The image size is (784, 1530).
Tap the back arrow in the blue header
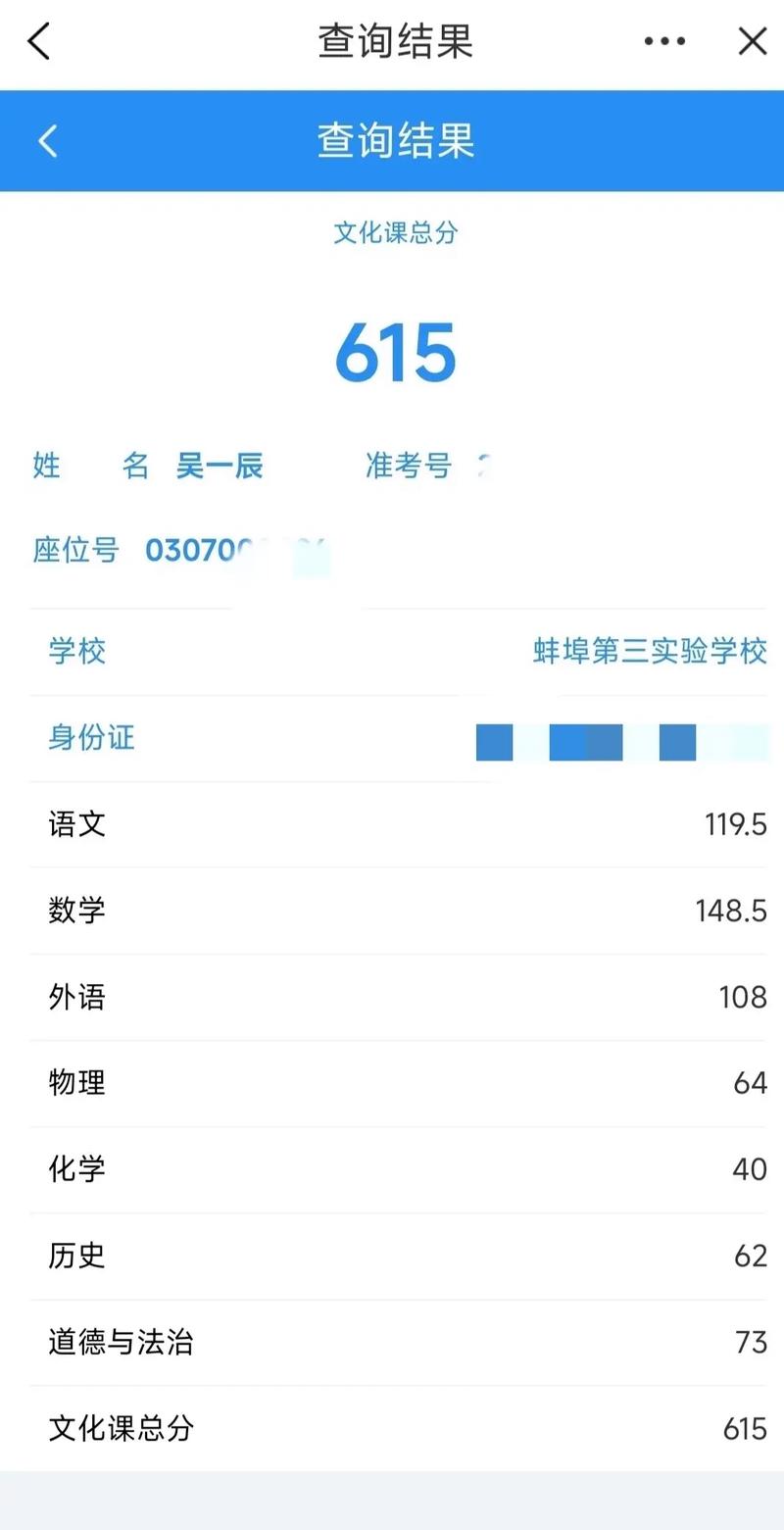click(x=46, y=140)
